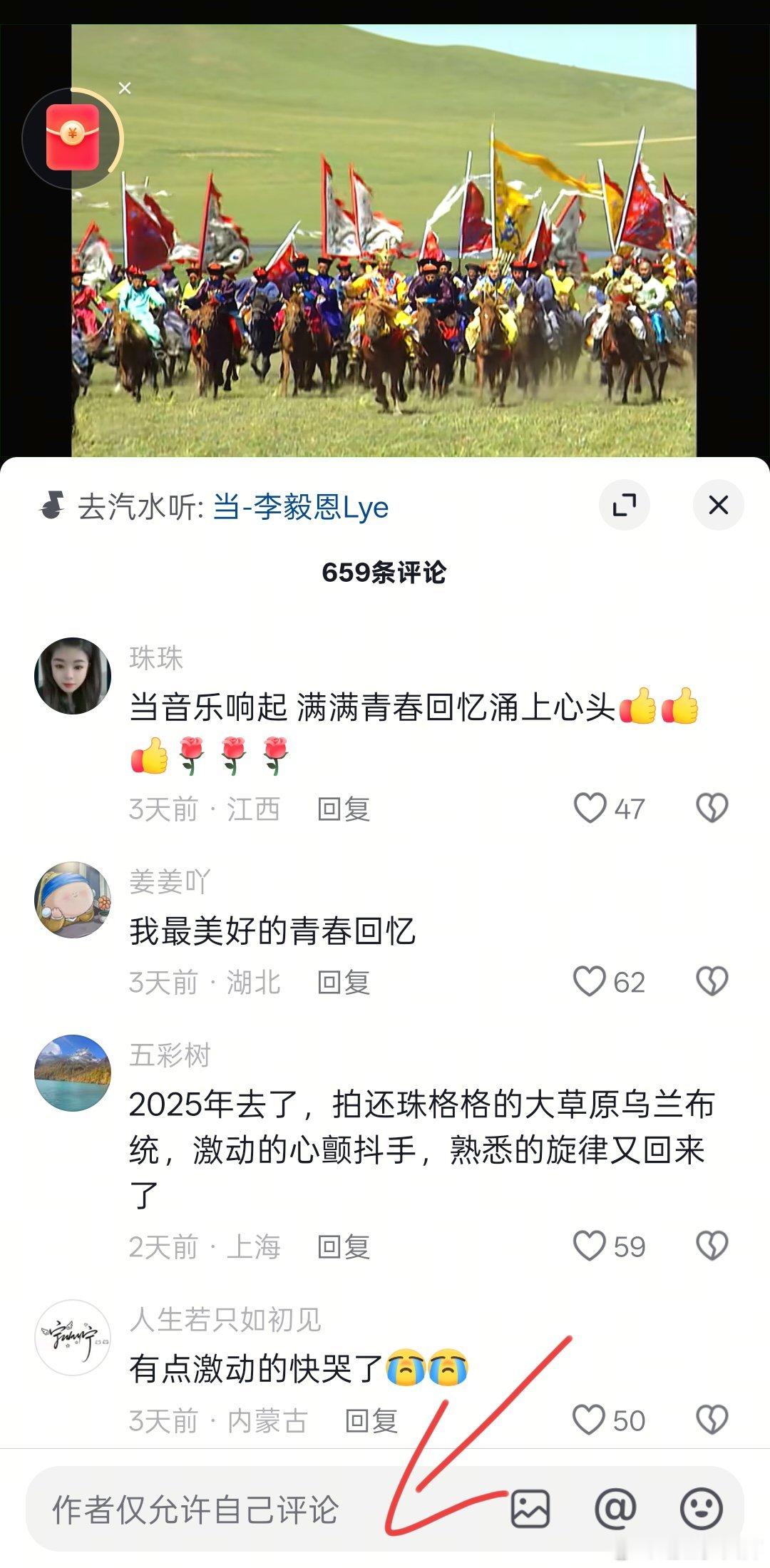Image resolution: width=770 pixels, height=1568 pixels.
Task: Open the red envelope reward icon
Action: pos(73,138)
